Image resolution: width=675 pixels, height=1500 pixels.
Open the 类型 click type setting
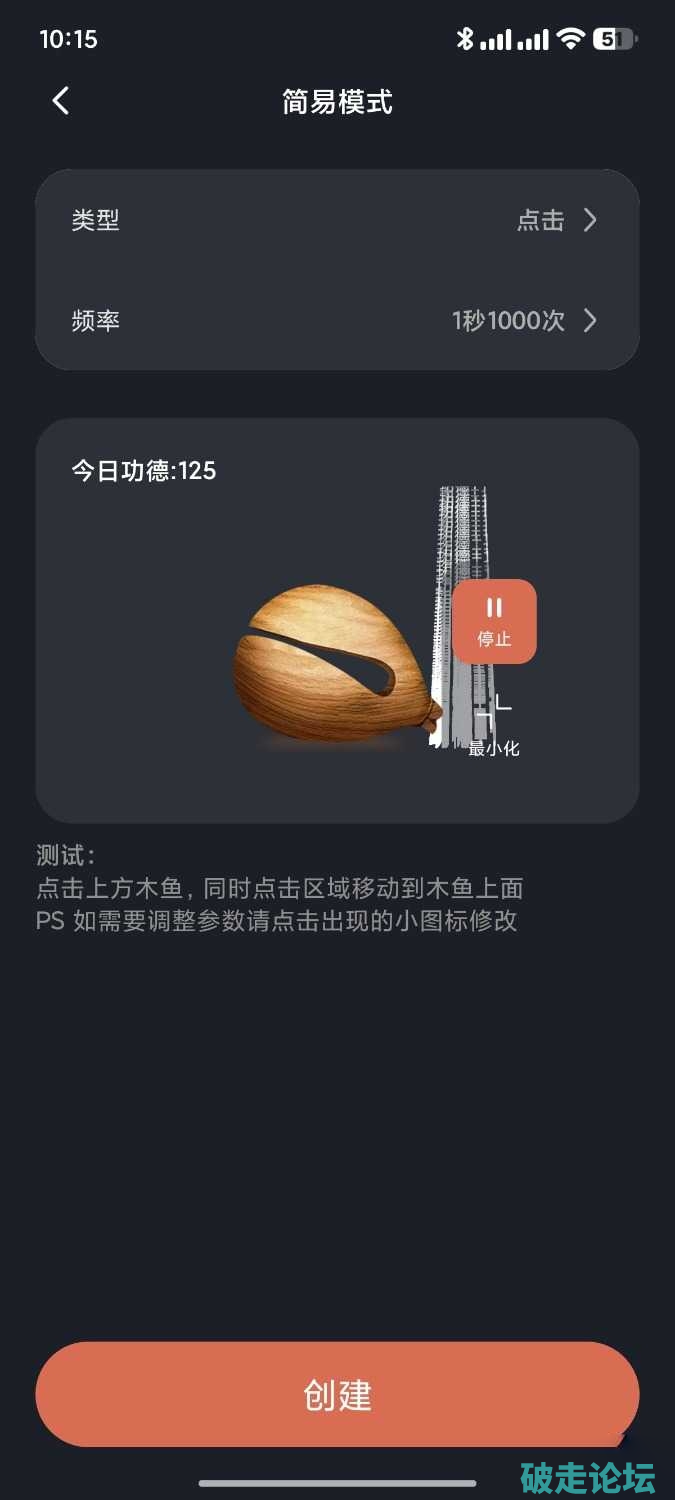point(337,220)
